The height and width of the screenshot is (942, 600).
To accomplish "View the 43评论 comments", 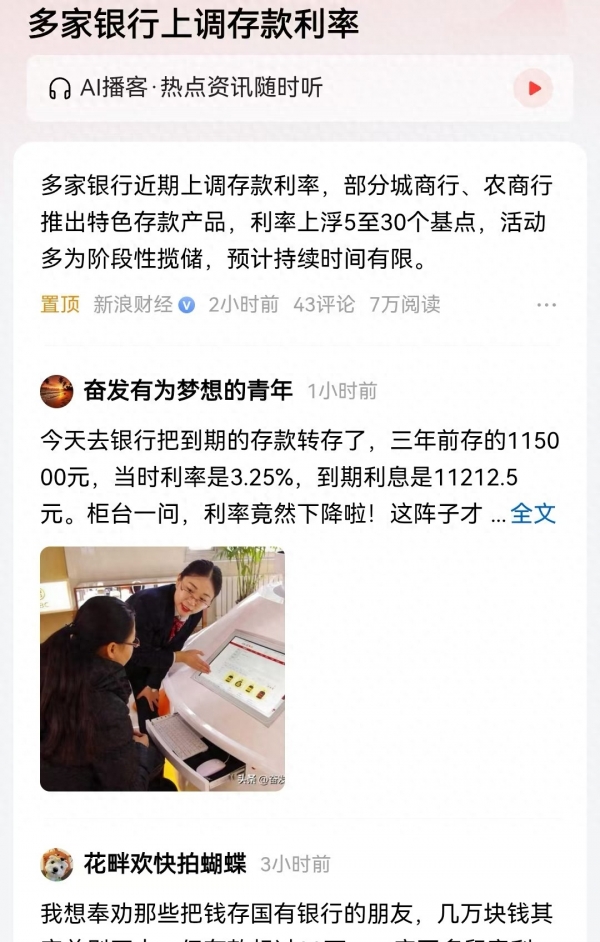I will coord(323,305).
